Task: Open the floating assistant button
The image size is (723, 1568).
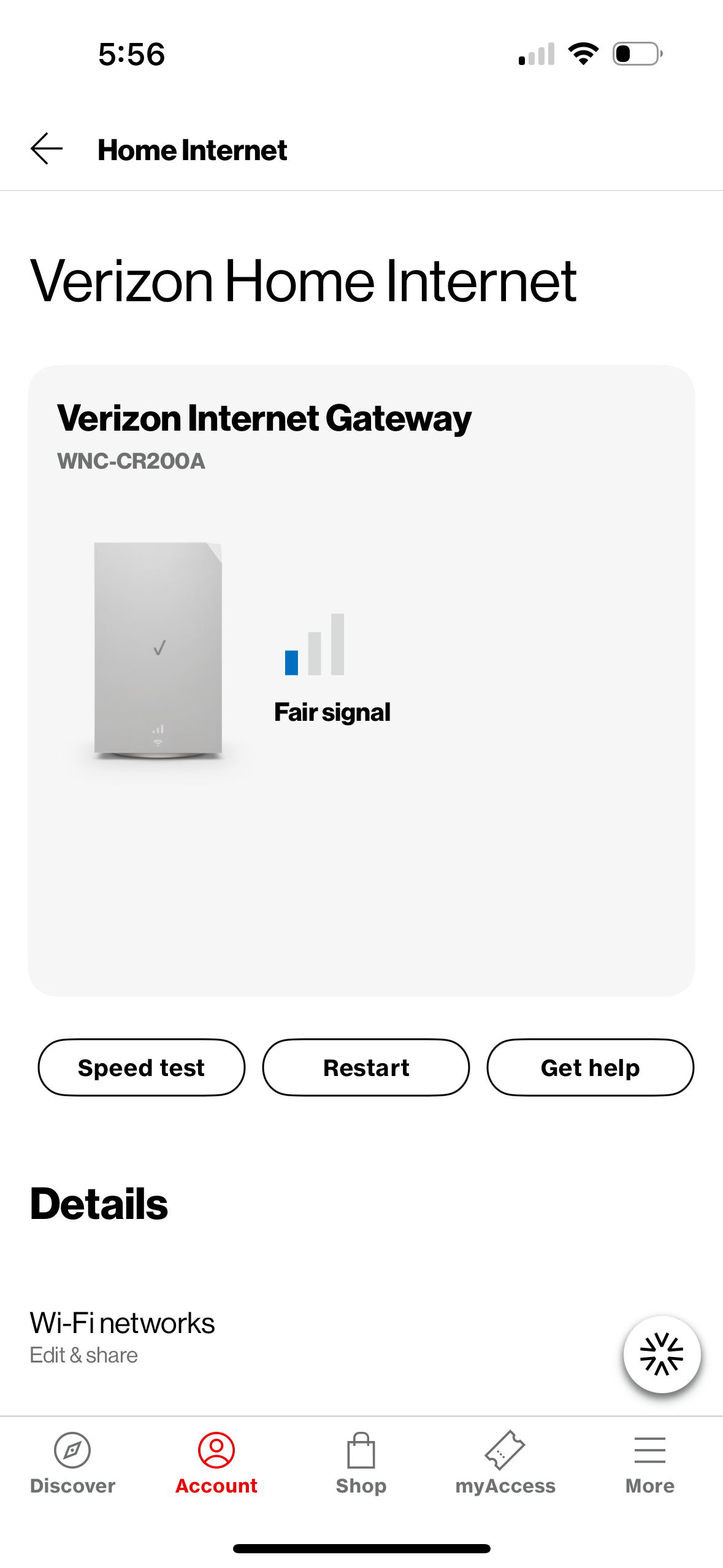Action: 661,1354
